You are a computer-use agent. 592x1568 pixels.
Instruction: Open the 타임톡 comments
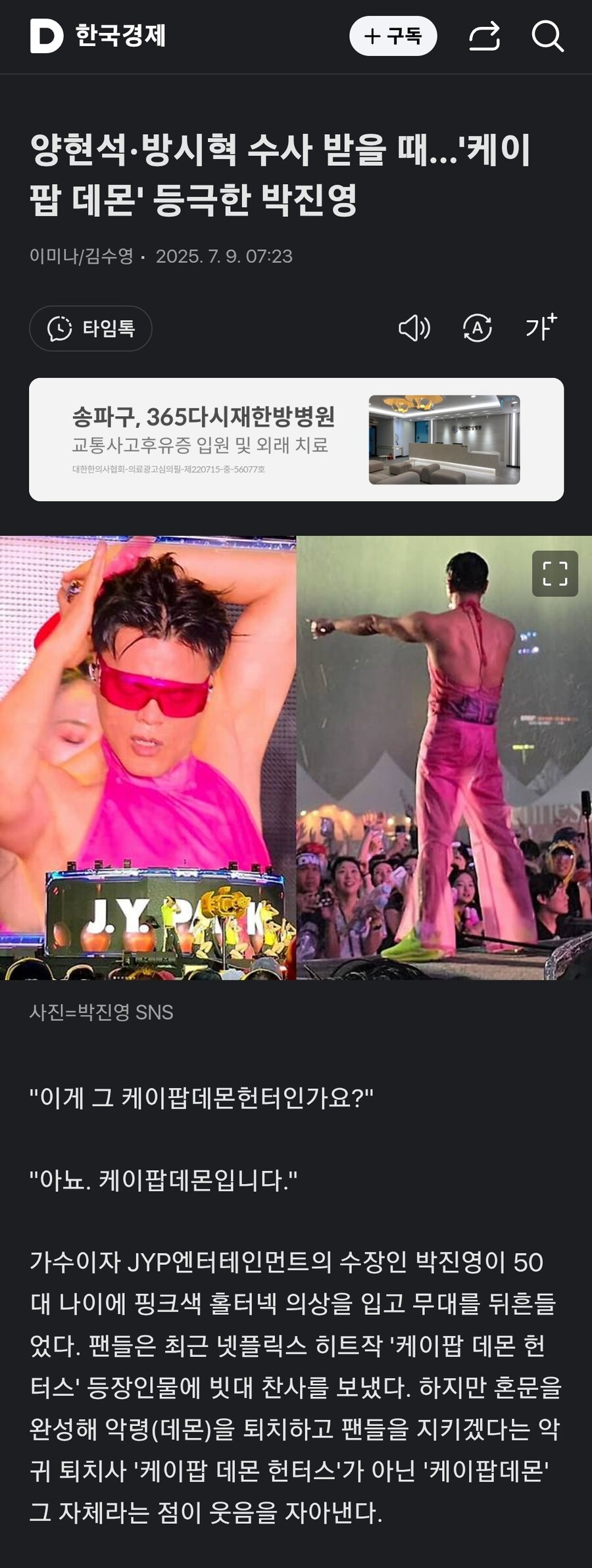(x=91, y=328)
